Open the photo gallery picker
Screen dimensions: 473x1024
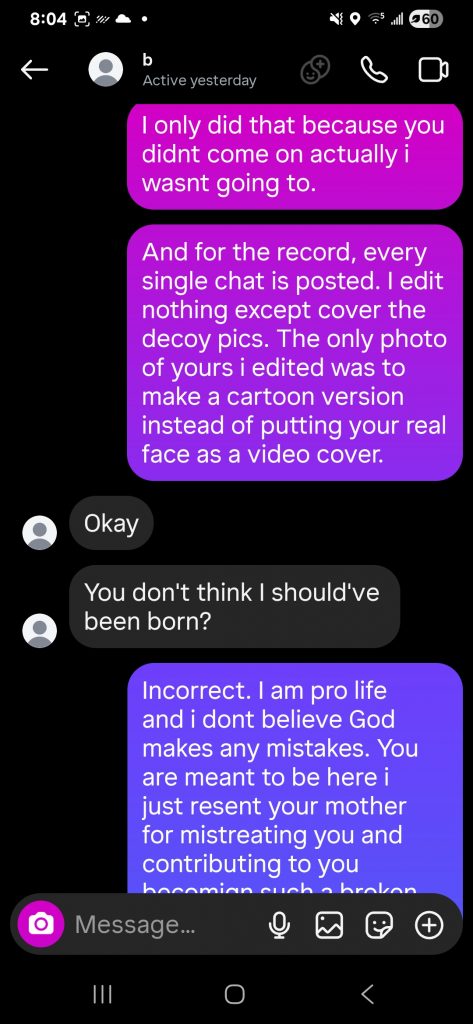[x=329, y=924]
